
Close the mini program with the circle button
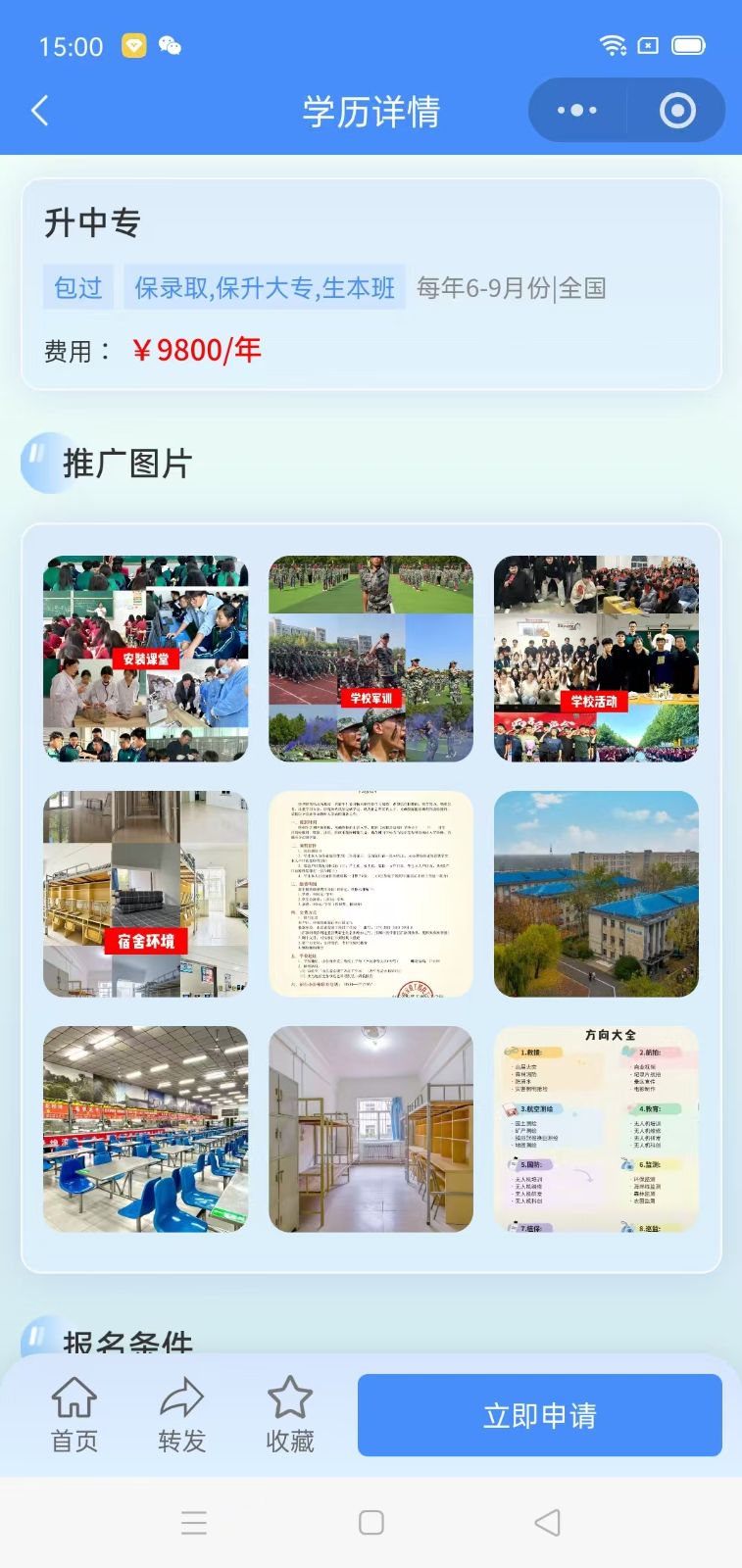click(x=677, y=111)
